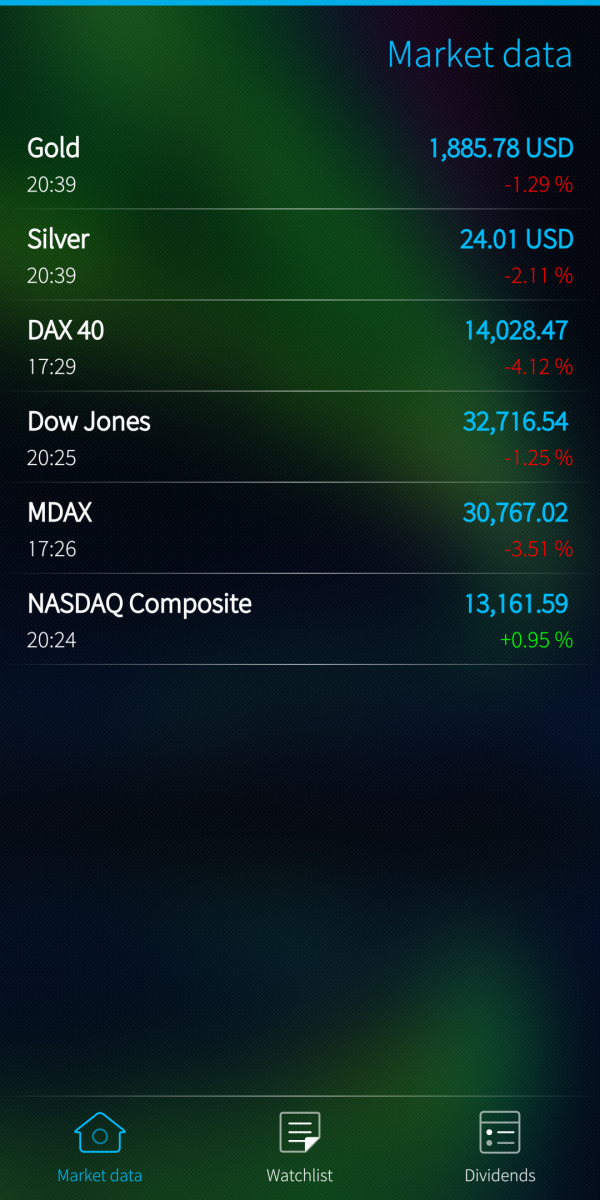This screenshot has height=1200, width=600.
Task: Switch to the Market data tab
Action: [x=100, y=1147]
